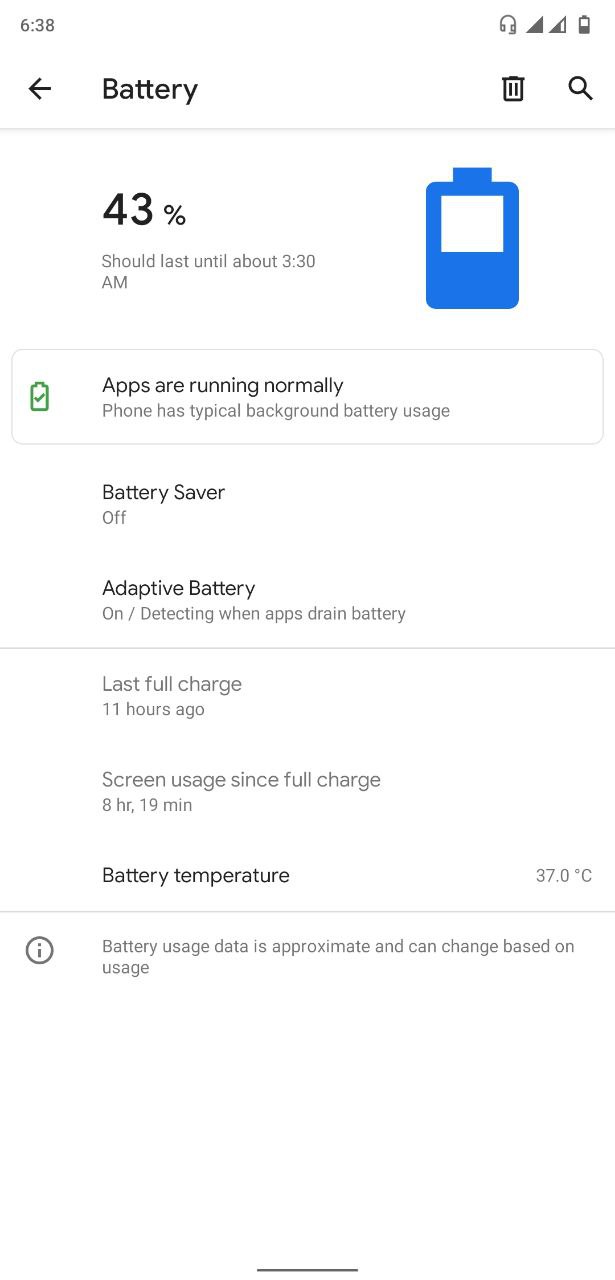Open Battery Saver settings
Viewport: 615px width, 1280px height.
[307, 504]
